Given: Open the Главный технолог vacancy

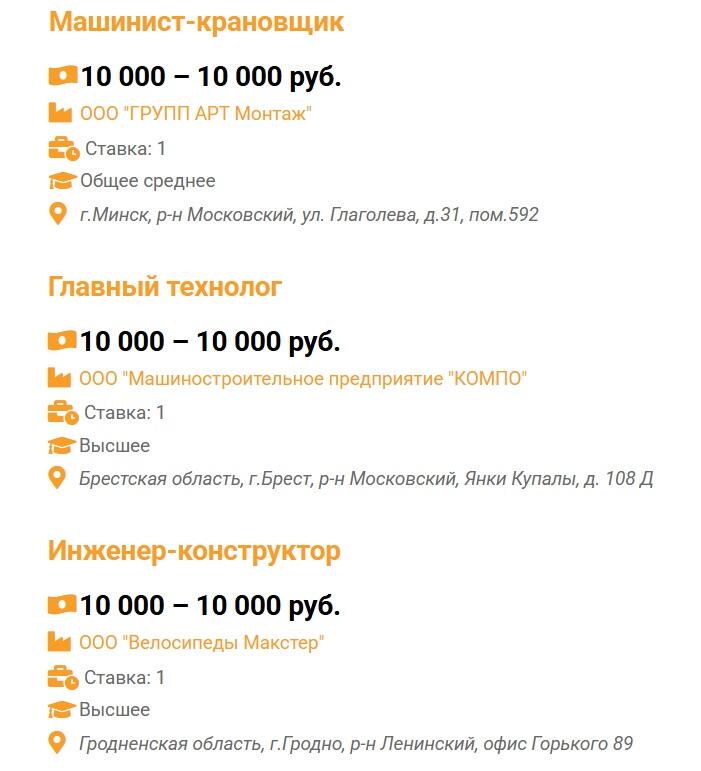Looking at the screenshot, I should coord(165,287).
